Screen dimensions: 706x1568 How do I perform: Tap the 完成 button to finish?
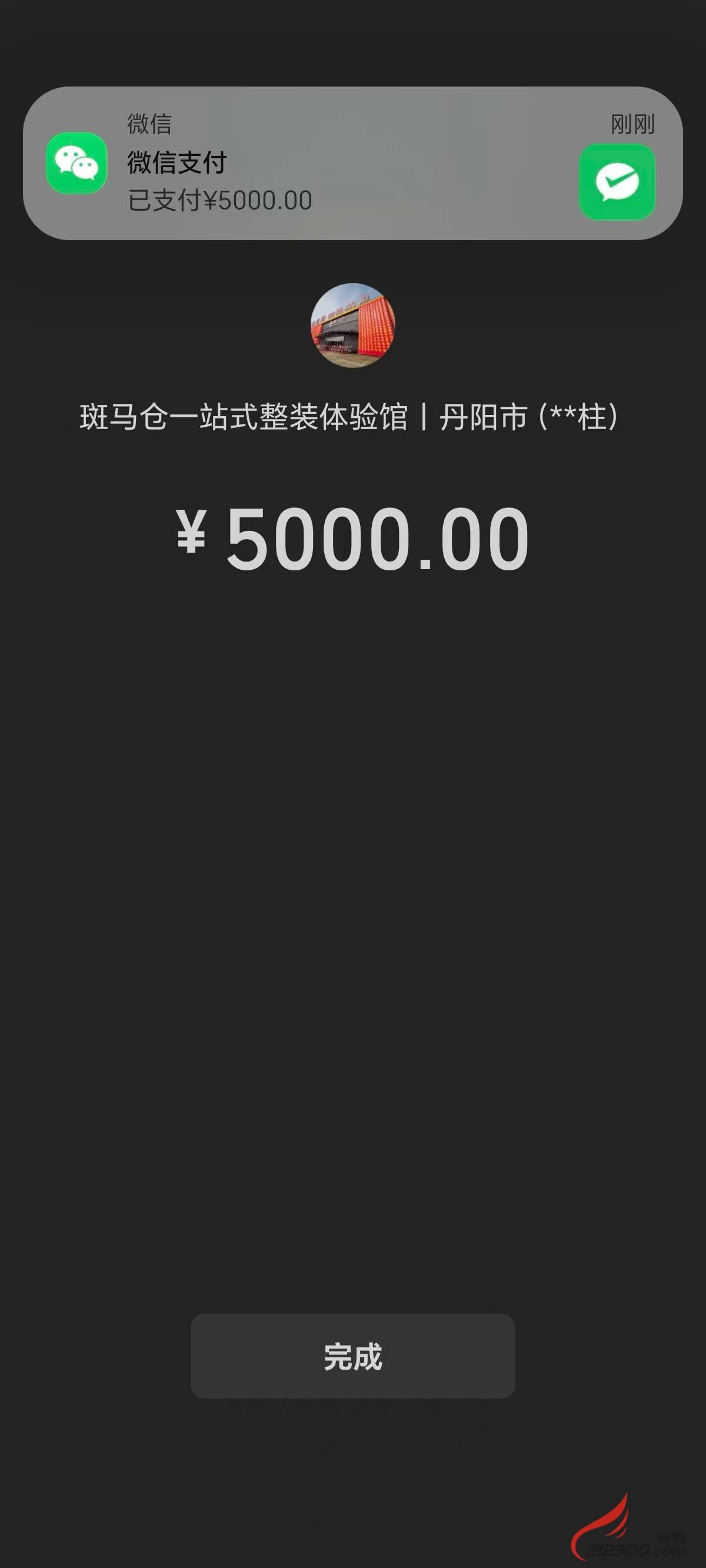pos(352,1356)
